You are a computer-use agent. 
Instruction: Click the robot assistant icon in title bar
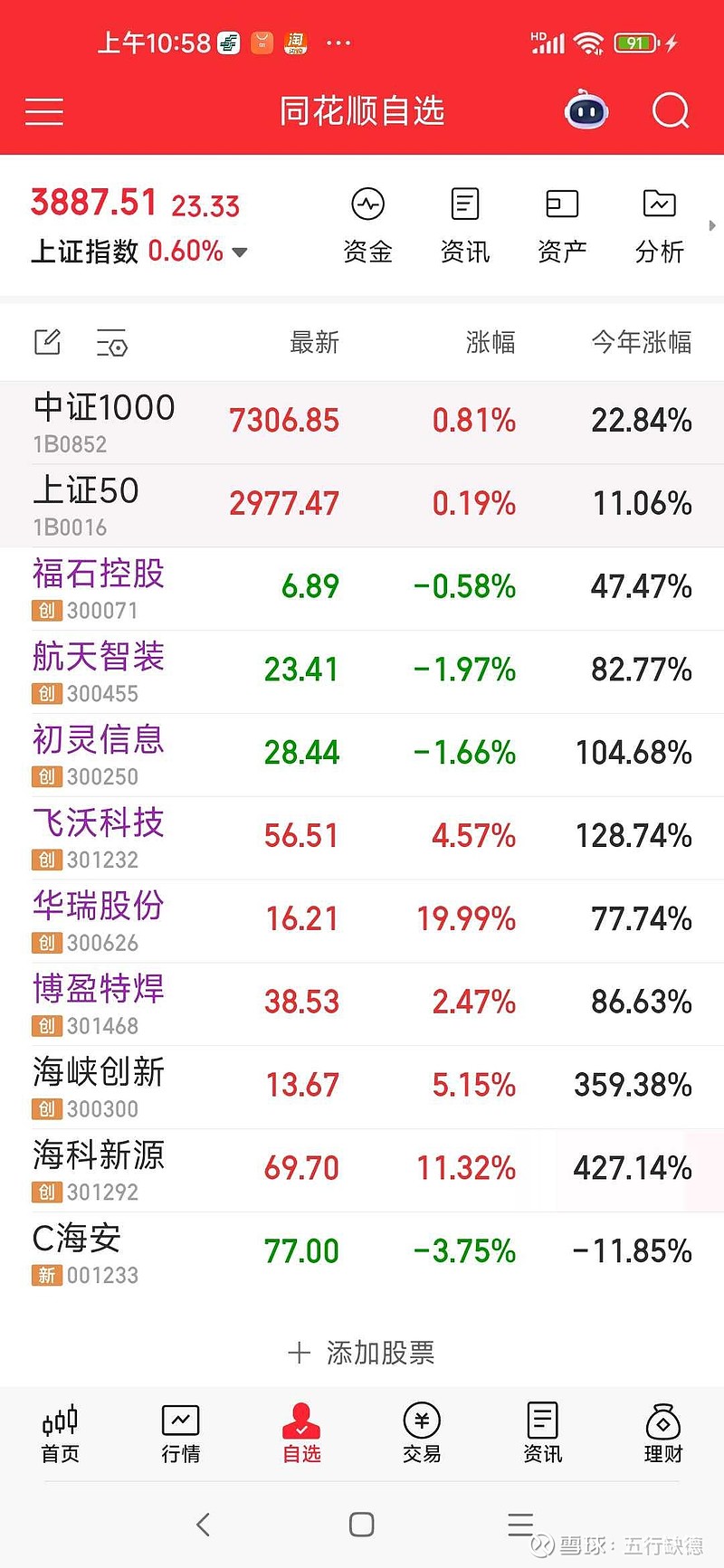[x=586, y=110]
